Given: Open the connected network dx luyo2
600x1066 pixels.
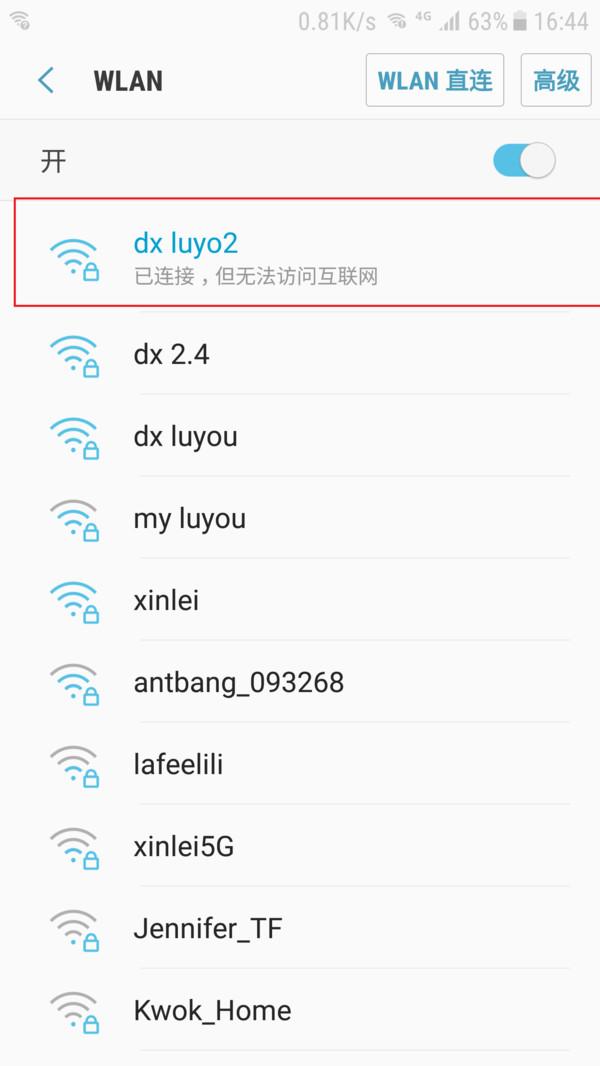Looking at the screenshot, I should (x=300, y=254).
